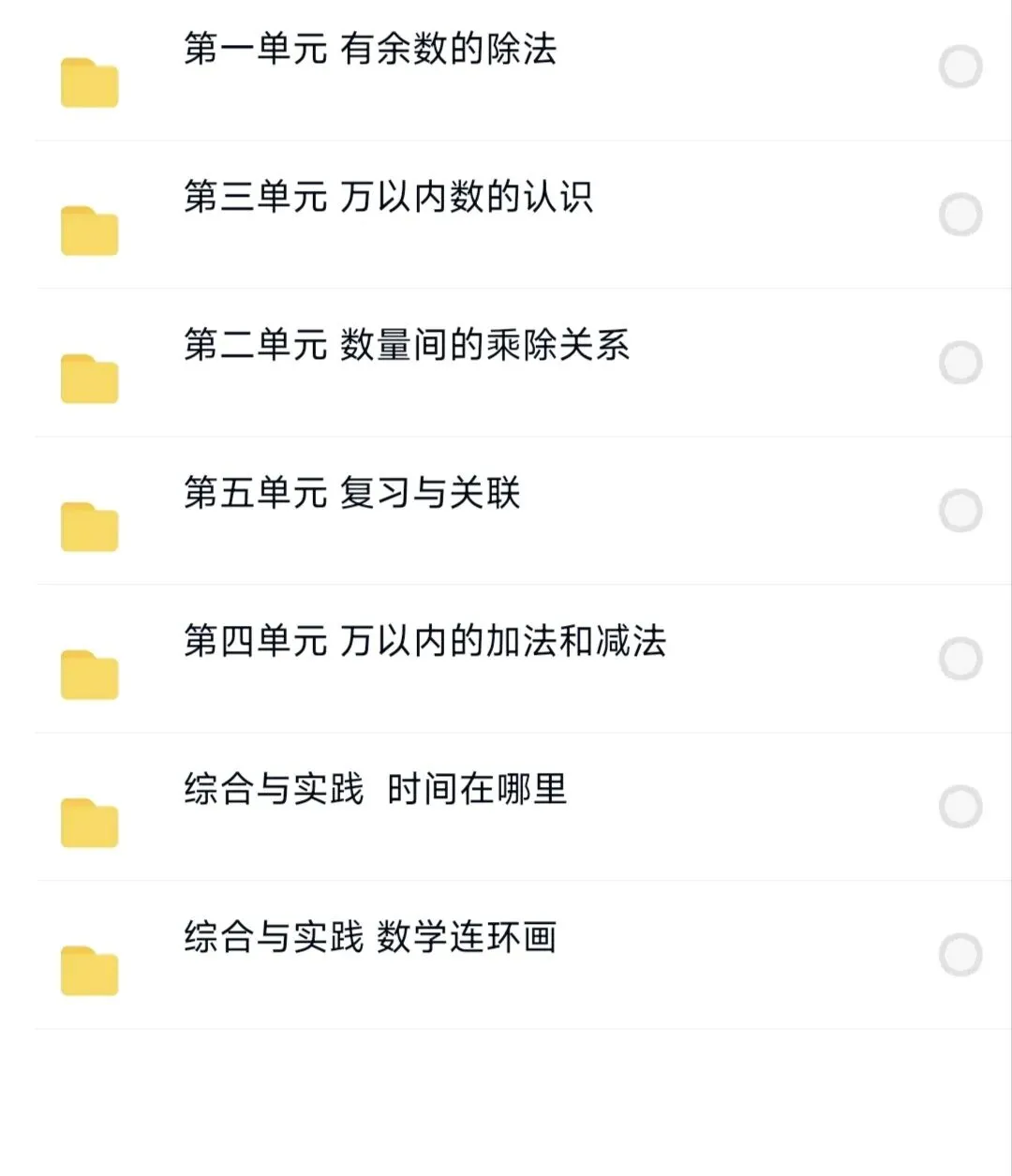
Task: Select the circle for 第三单元 万以内数的认识
Action: [x=960, y=216]
